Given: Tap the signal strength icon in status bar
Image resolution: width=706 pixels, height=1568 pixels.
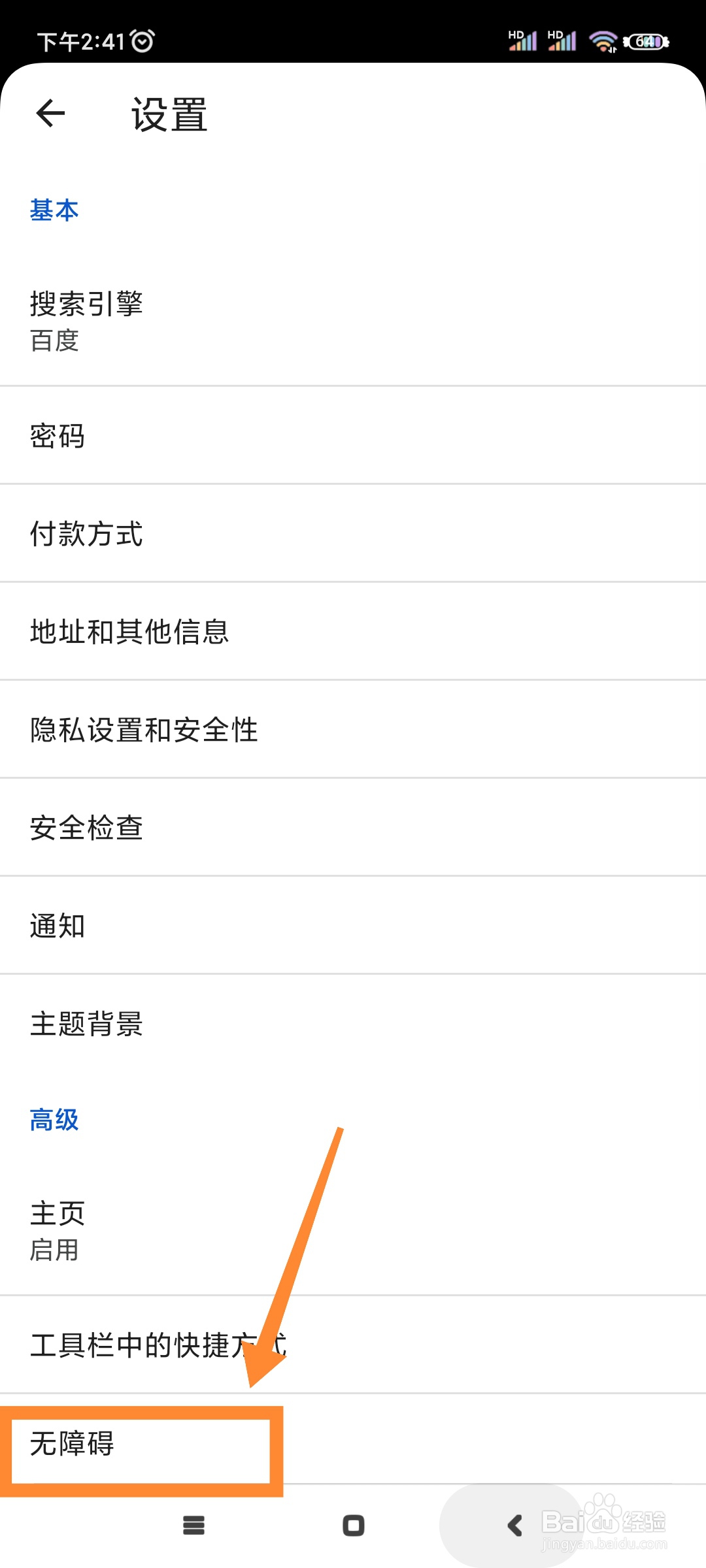Looking at the screenshot, I should coord(523,41).
